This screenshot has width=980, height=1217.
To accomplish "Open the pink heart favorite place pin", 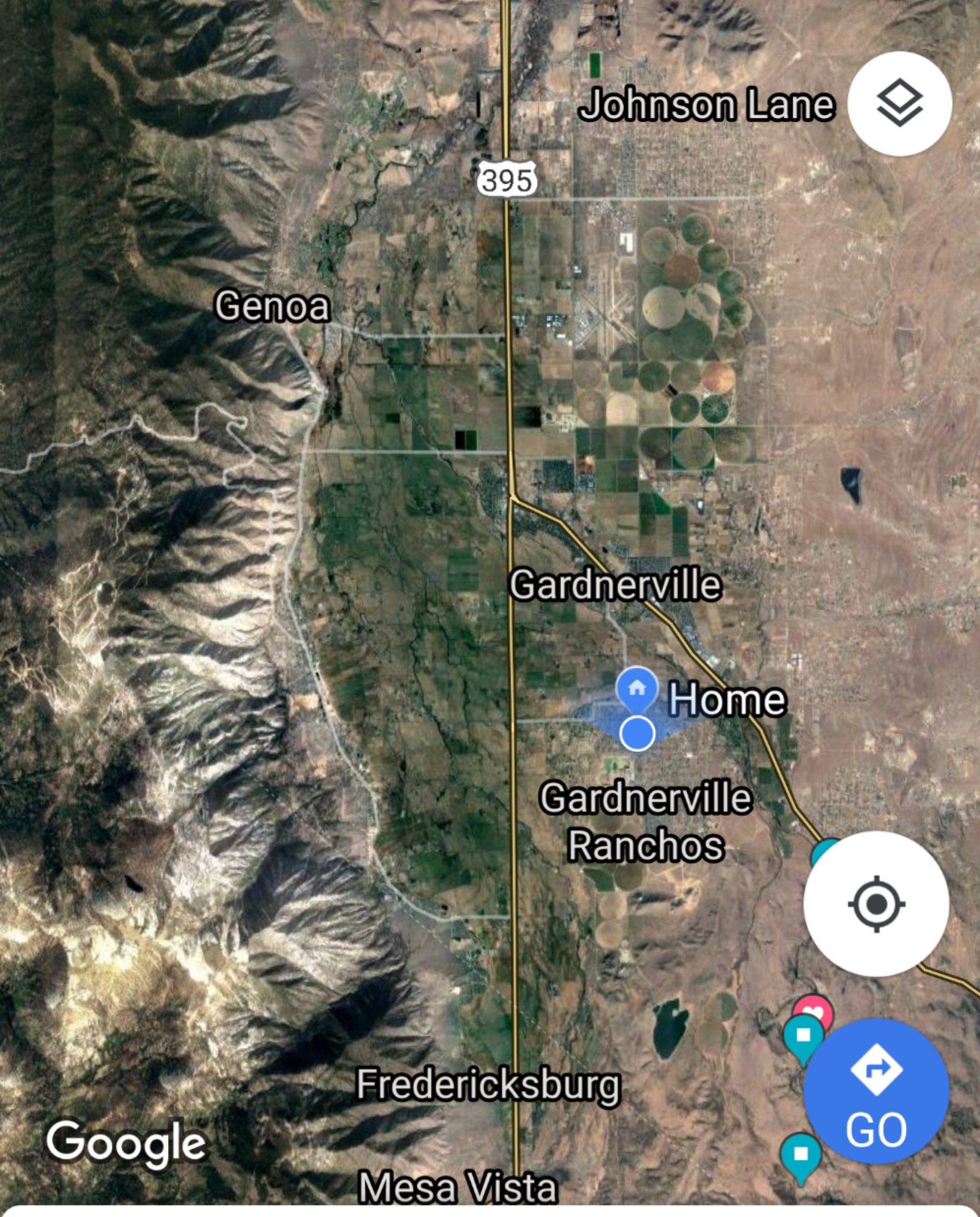I will point(814,1011).
